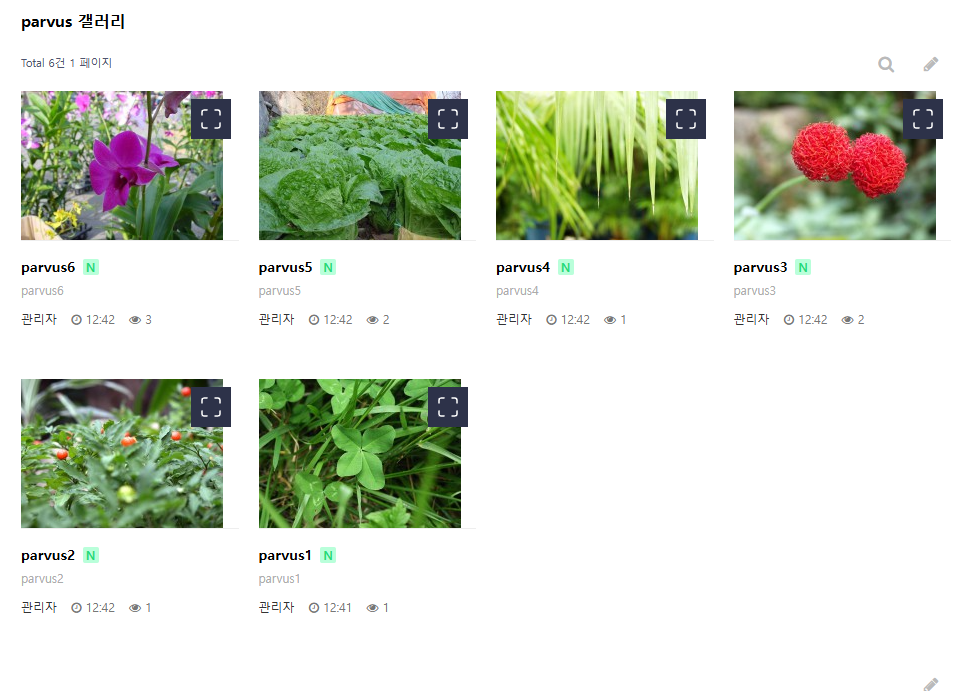Open the parvus6 orchid photo post
972x691 pixels.
110,175
